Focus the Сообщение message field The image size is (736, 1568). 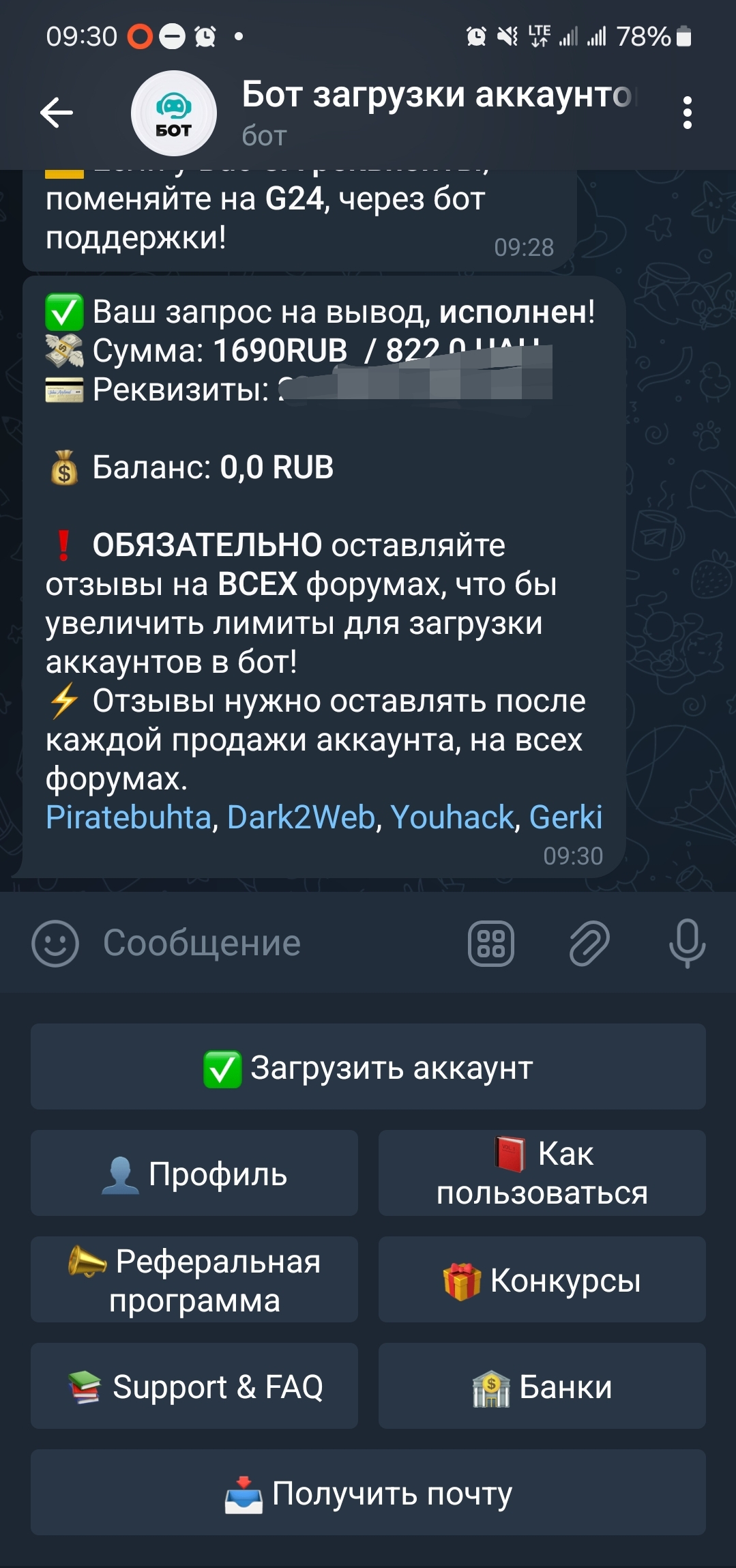tap(273, 943)
